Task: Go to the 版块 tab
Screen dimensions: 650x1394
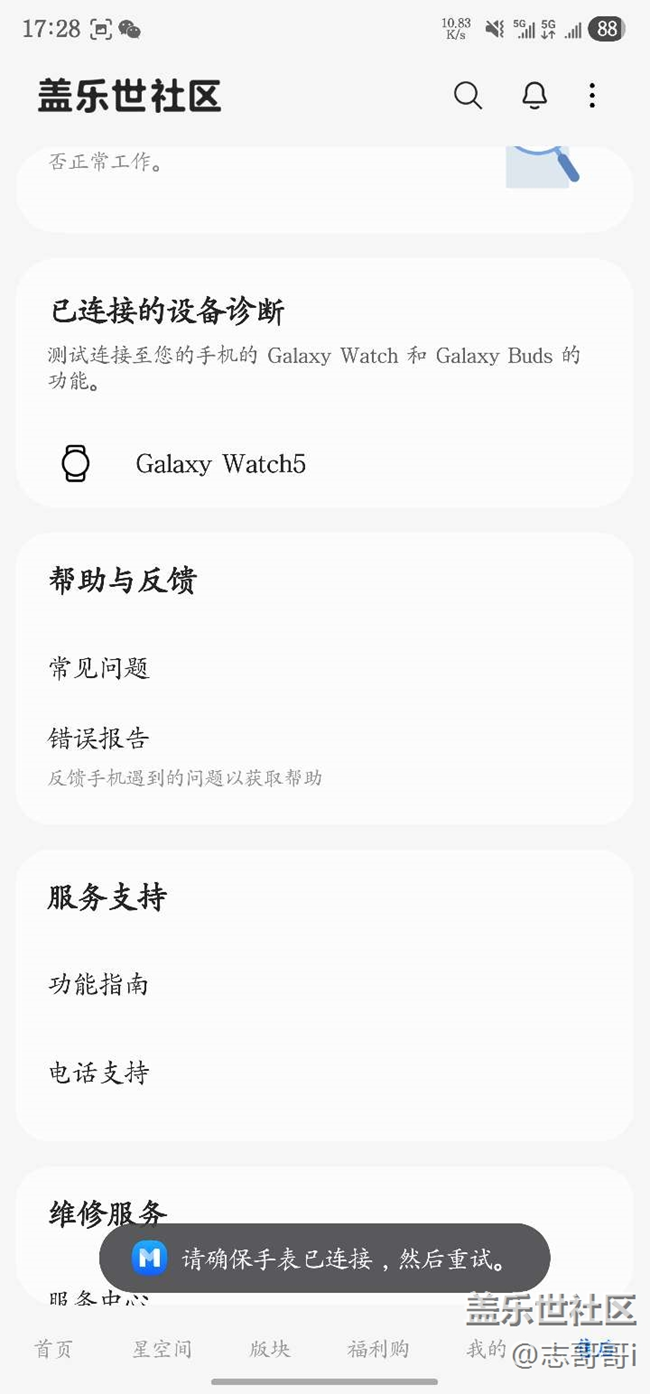Action: coord(270,1349)
